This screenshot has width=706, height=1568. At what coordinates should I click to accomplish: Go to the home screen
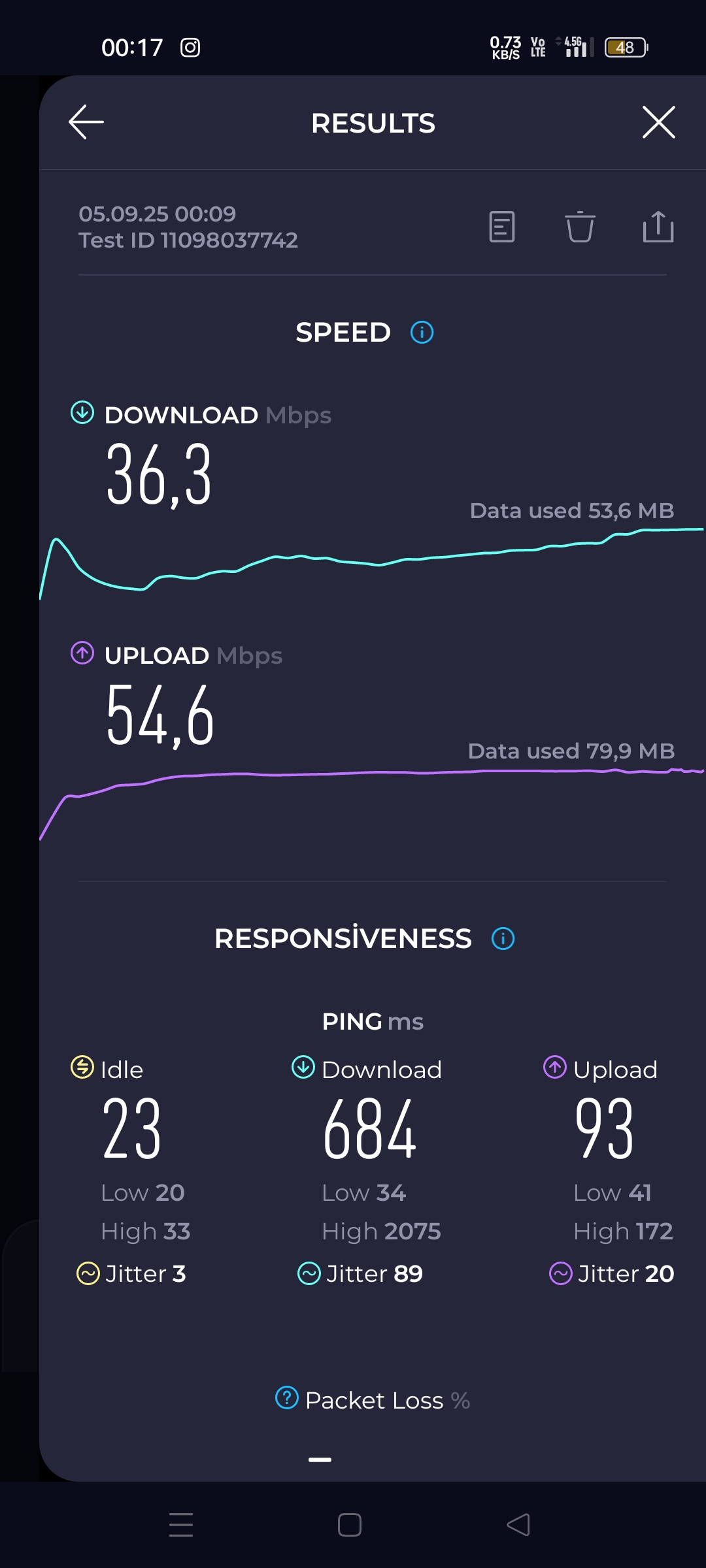[350, 1525]
